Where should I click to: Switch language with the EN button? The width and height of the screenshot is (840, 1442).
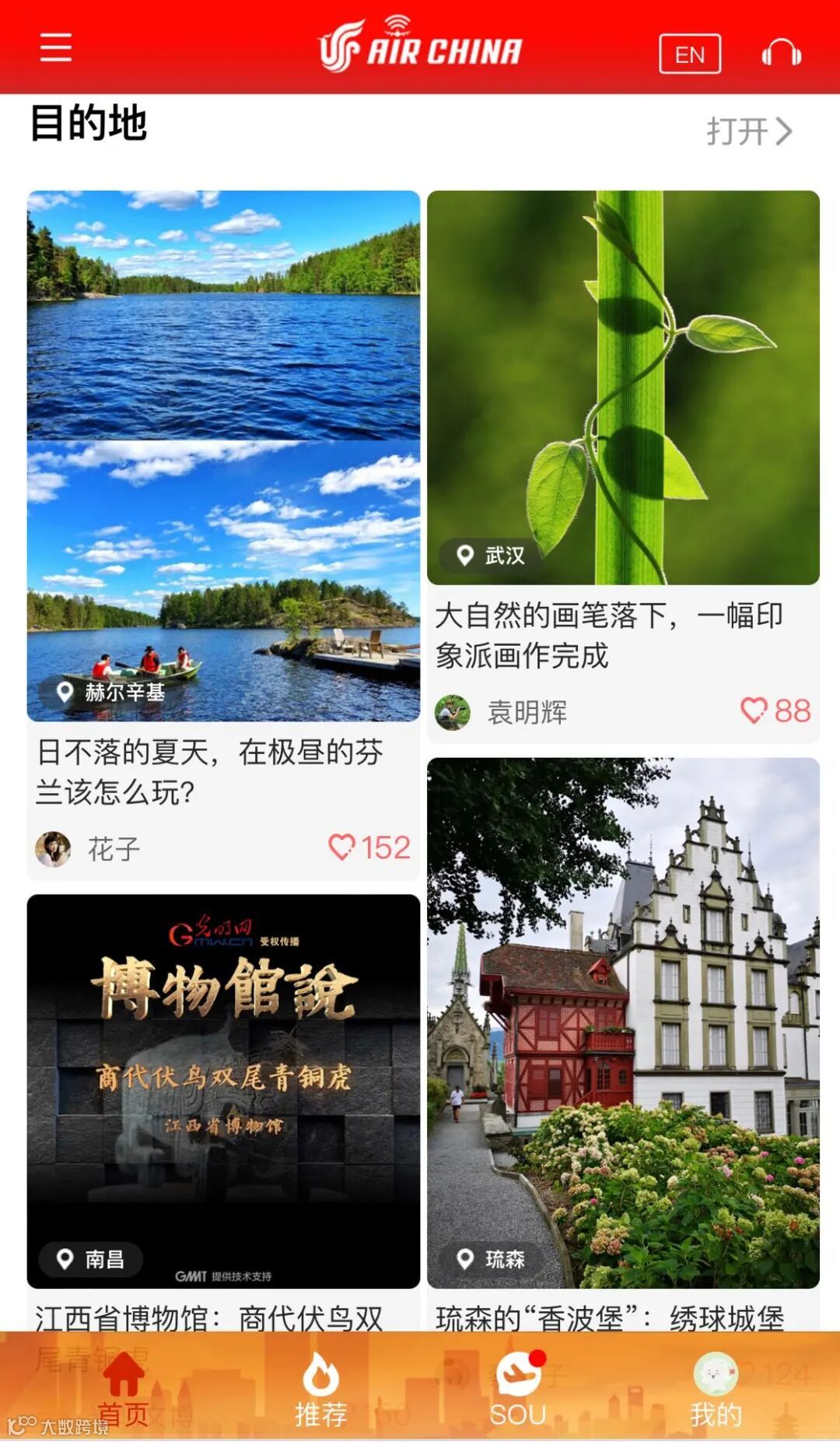click(690, 54)
